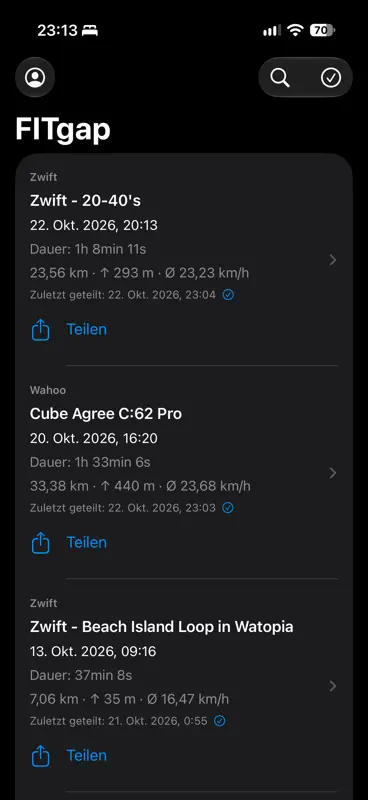Open the Zwift - 20-40's activity
The image size is (368, 800).
(x=184, y=236)
